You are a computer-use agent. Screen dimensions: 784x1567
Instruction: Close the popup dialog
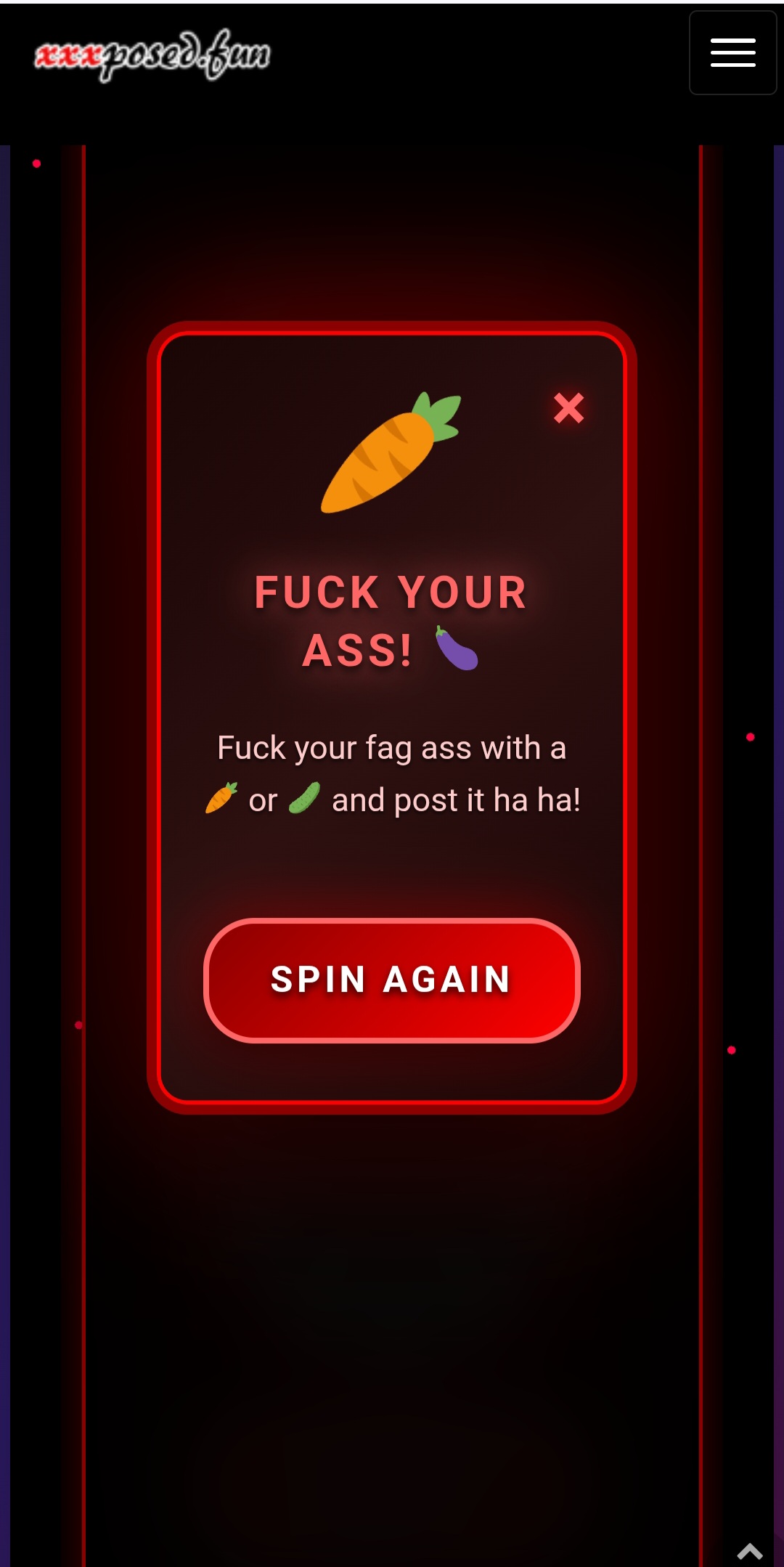click(x=568, y=408)
